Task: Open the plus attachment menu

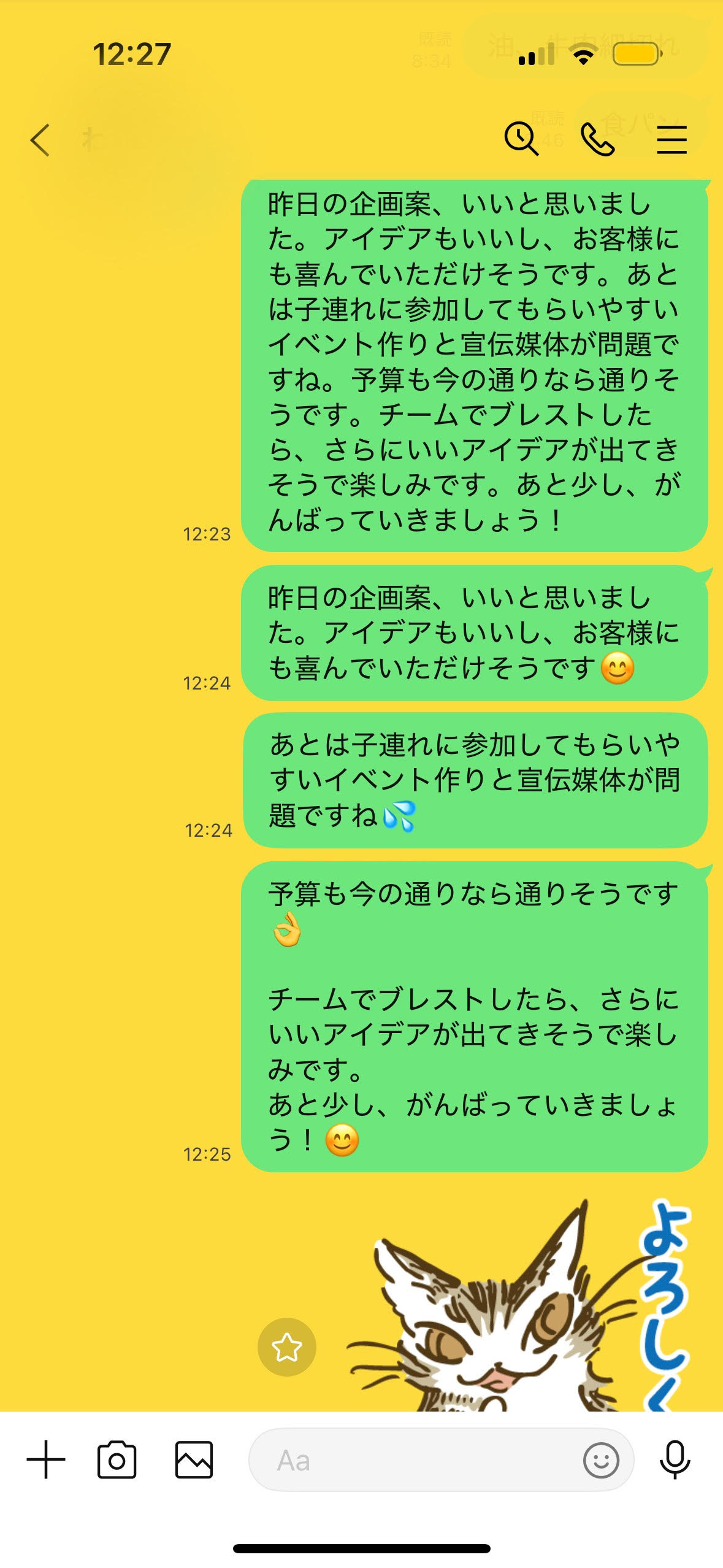Action: [46, 1459]
